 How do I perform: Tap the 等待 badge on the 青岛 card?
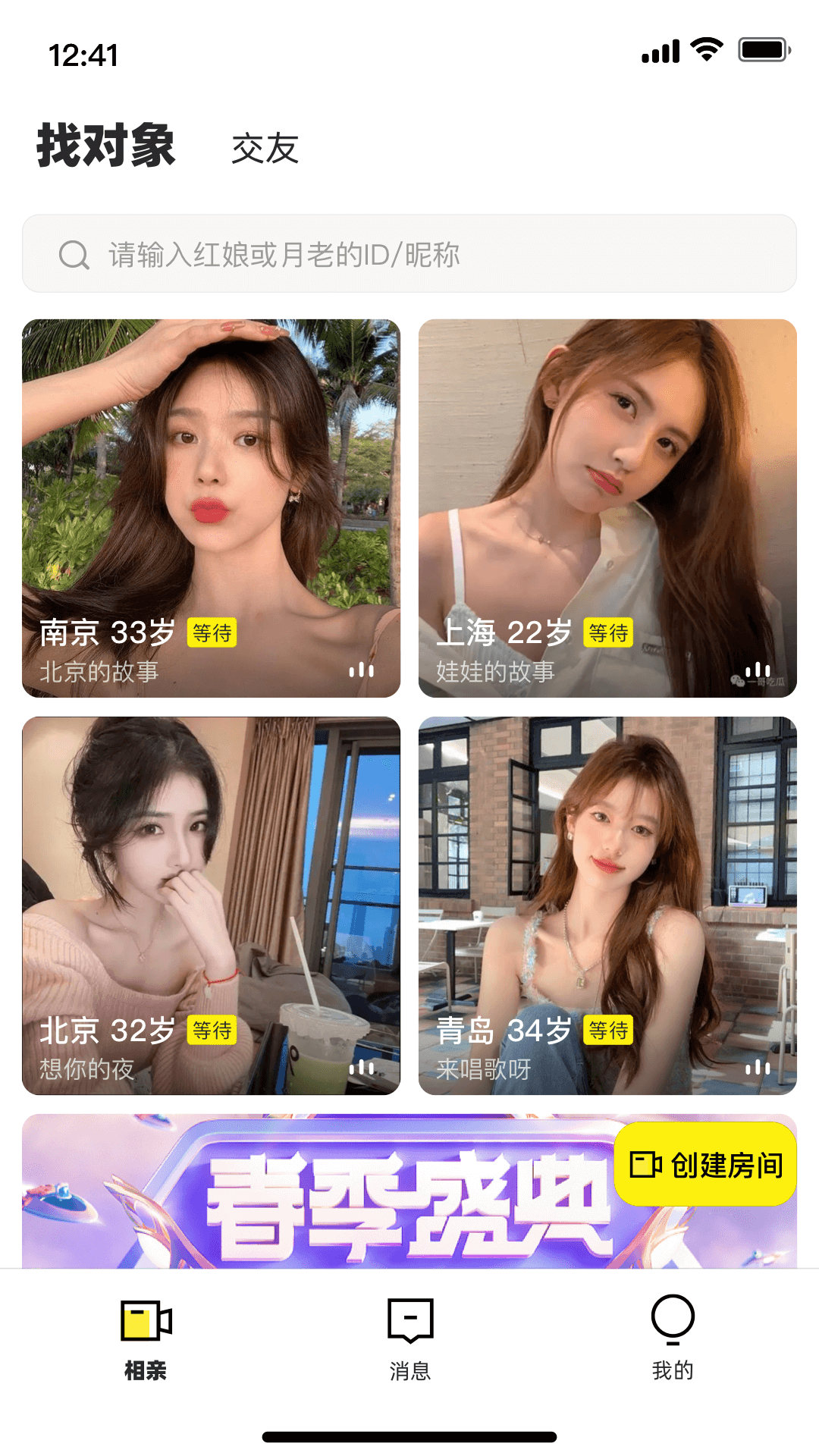609,1030
